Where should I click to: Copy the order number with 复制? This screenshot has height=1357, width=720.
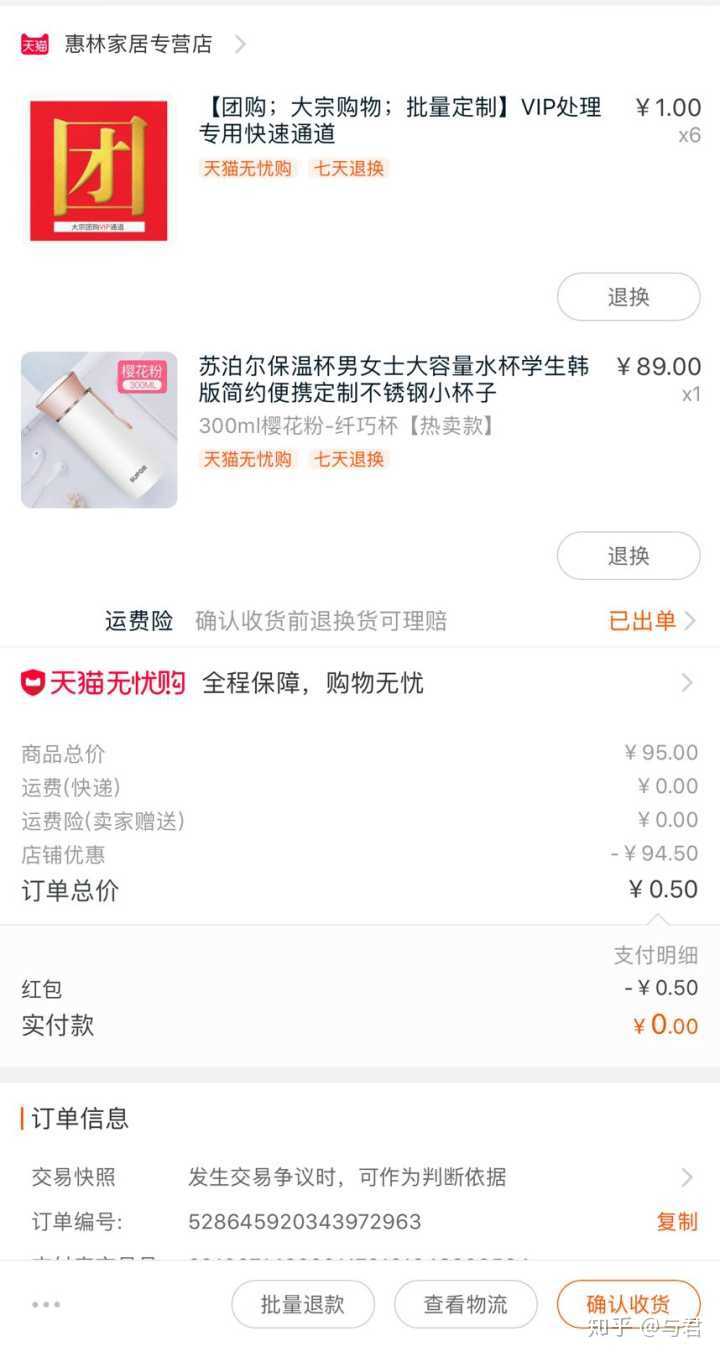tap(677, 1221)
